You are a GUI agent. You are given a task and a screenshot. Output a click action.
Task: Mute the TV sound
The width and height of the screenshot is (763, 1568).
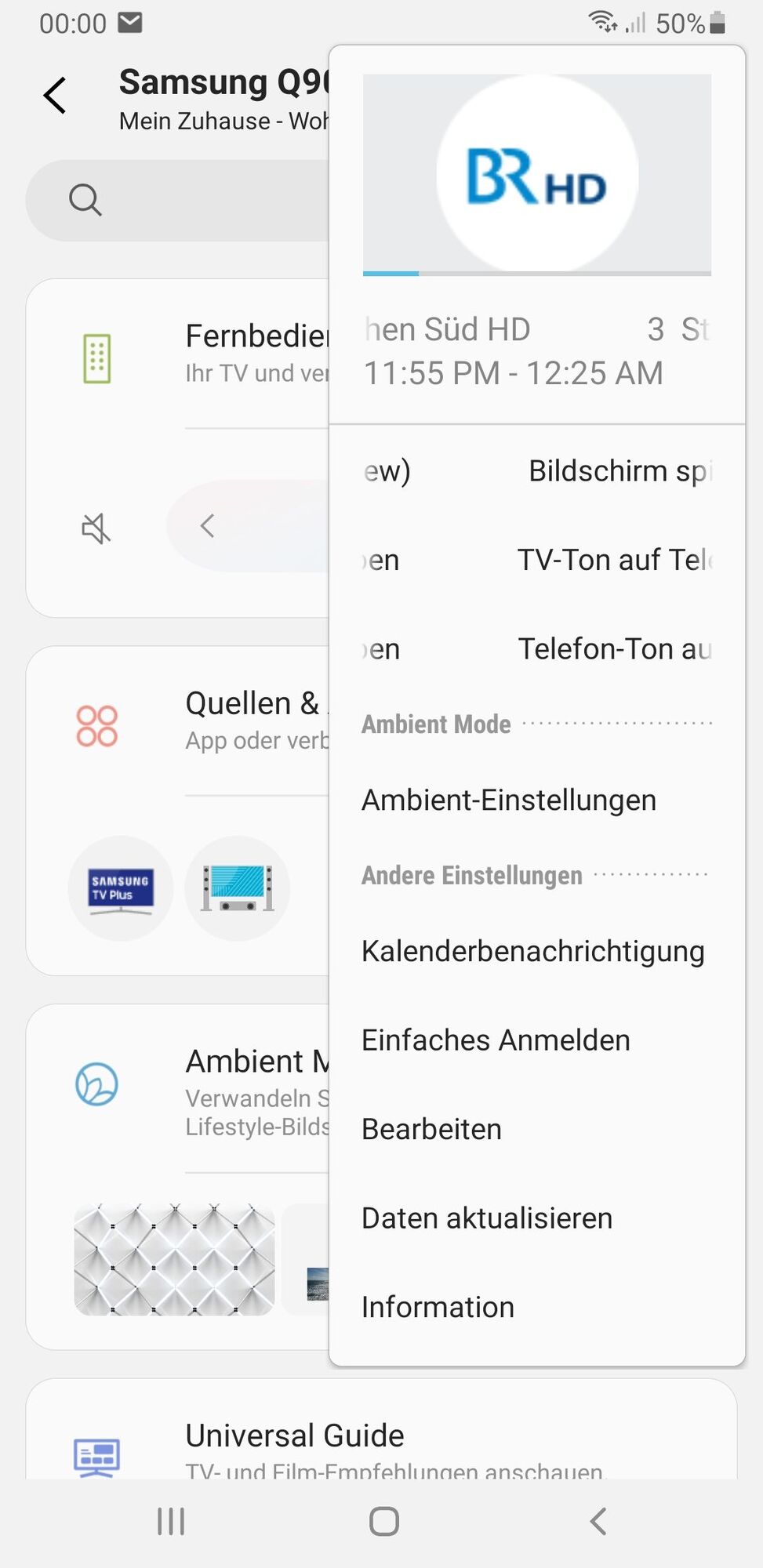[96, 528]
